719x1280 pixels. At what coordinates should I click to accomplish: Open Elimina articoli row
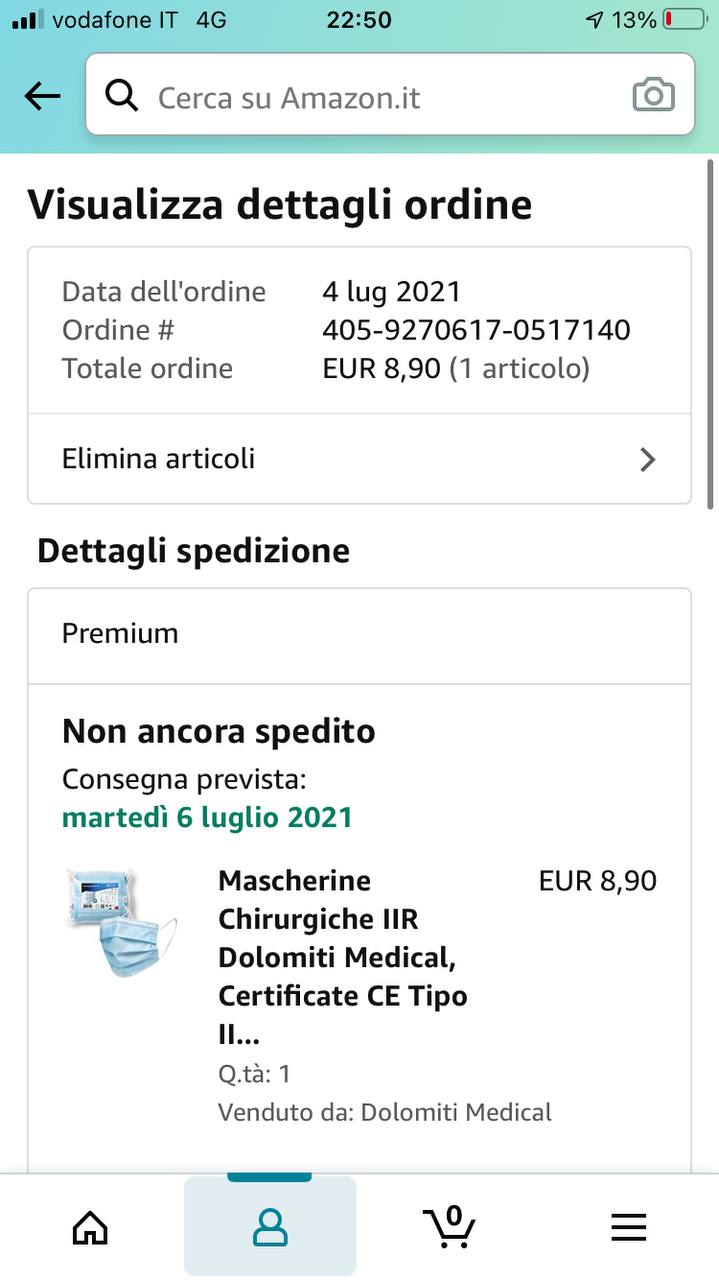359,459
